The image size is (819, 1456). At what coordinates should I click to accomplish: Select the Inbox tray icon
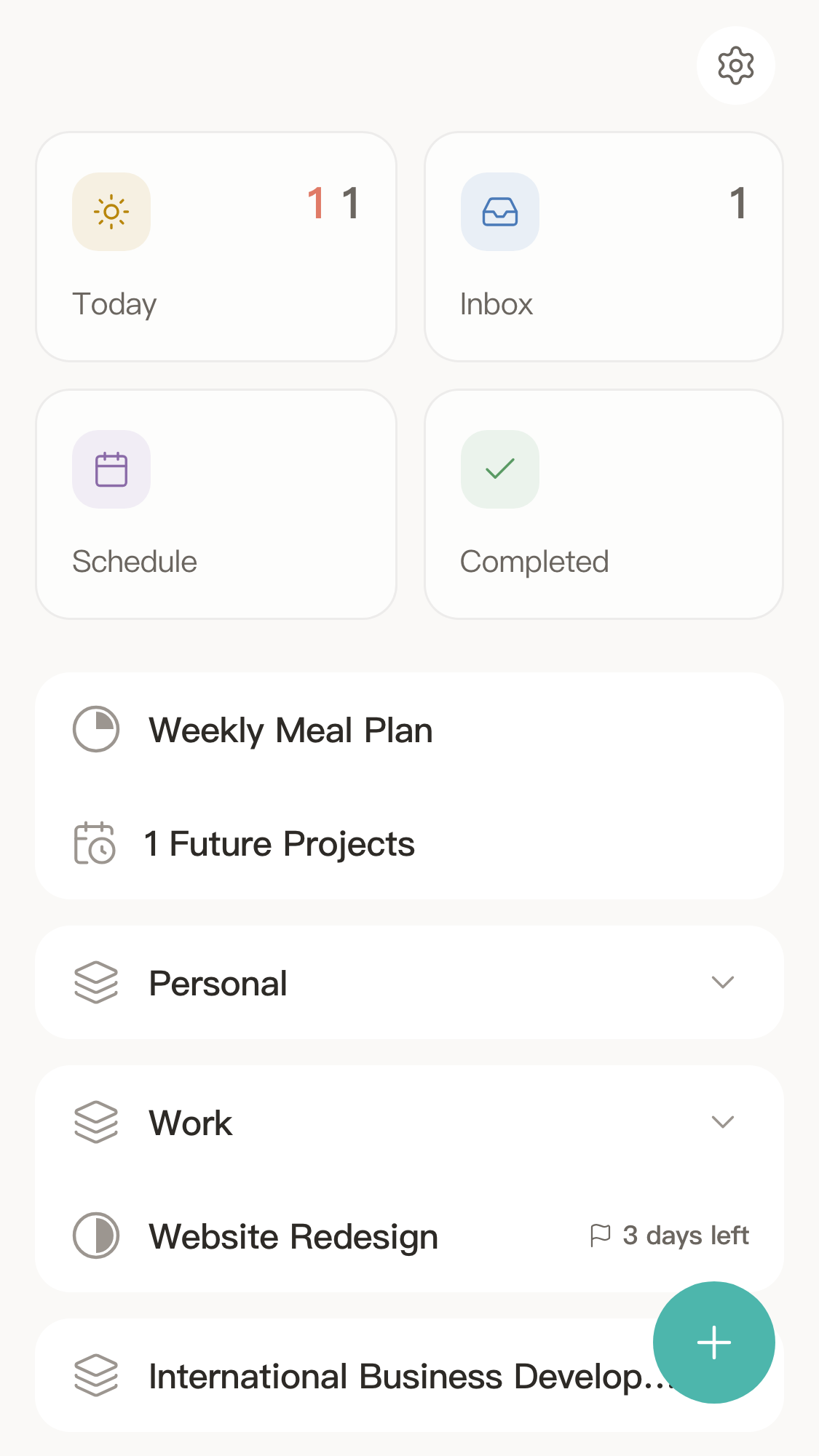499,212
